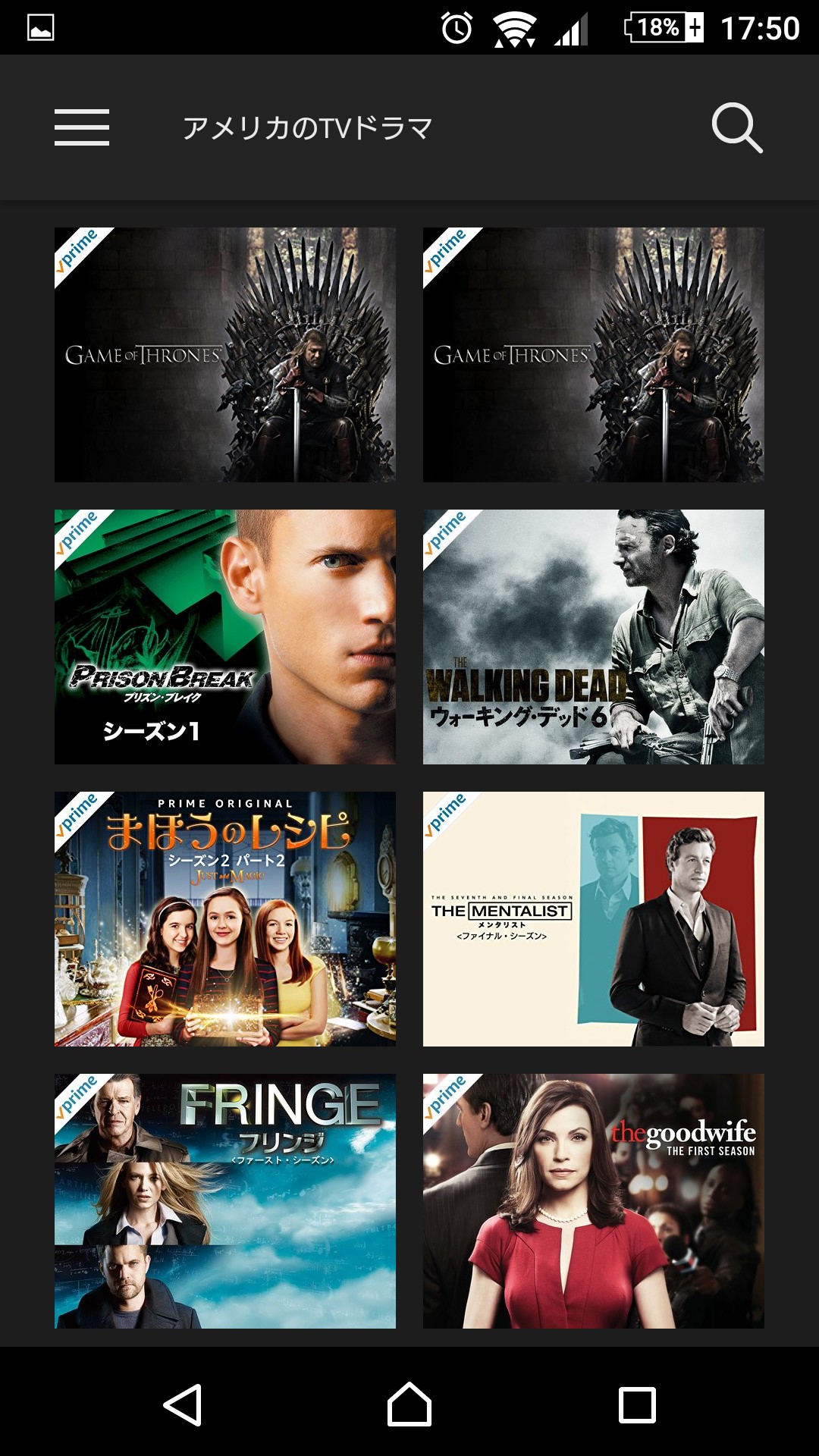This screenshot has width=819, height=1456.
Task: View The Mentalist final season
Action: 593,918
